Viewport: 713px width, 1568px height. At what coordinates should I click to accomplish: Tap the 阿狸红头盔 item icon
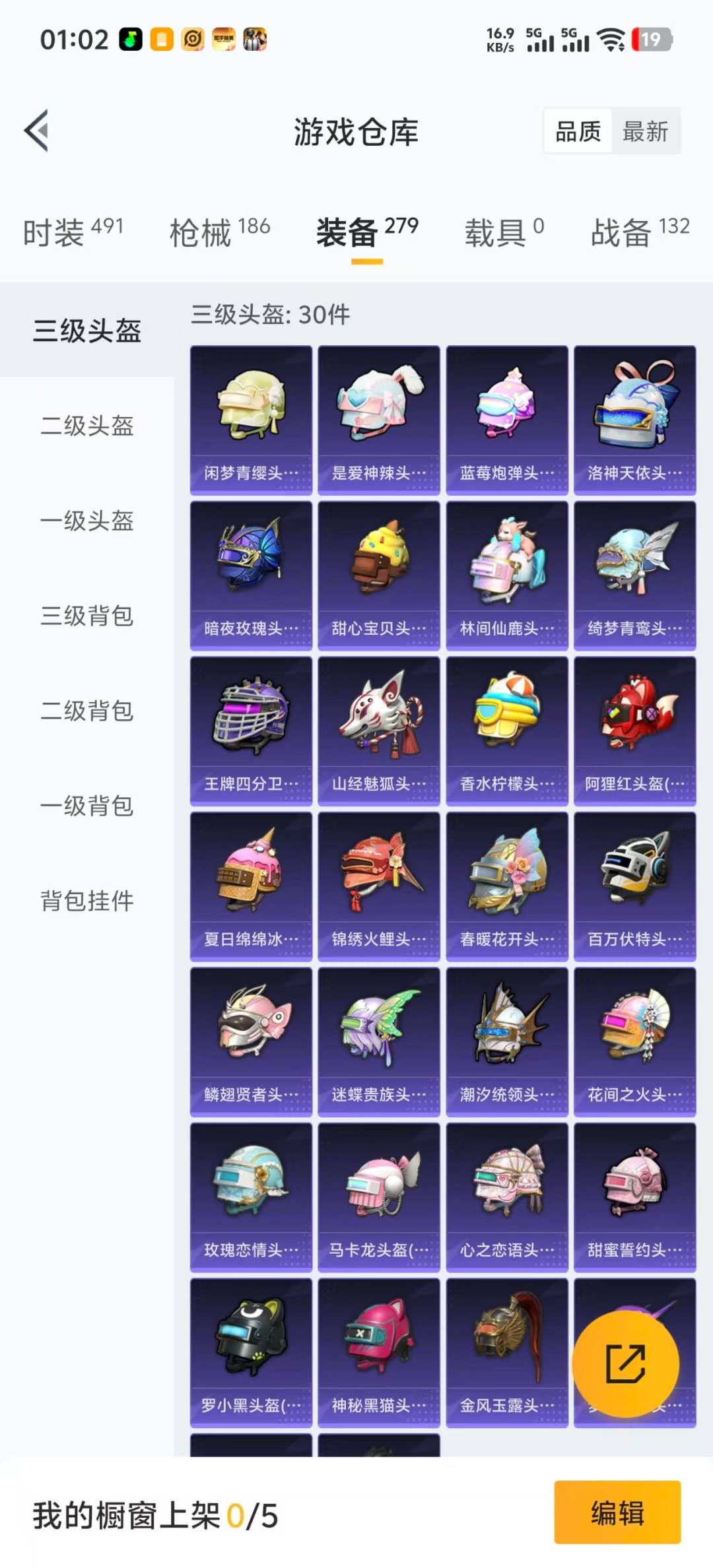pyautogui.click(x=633, y=725)
